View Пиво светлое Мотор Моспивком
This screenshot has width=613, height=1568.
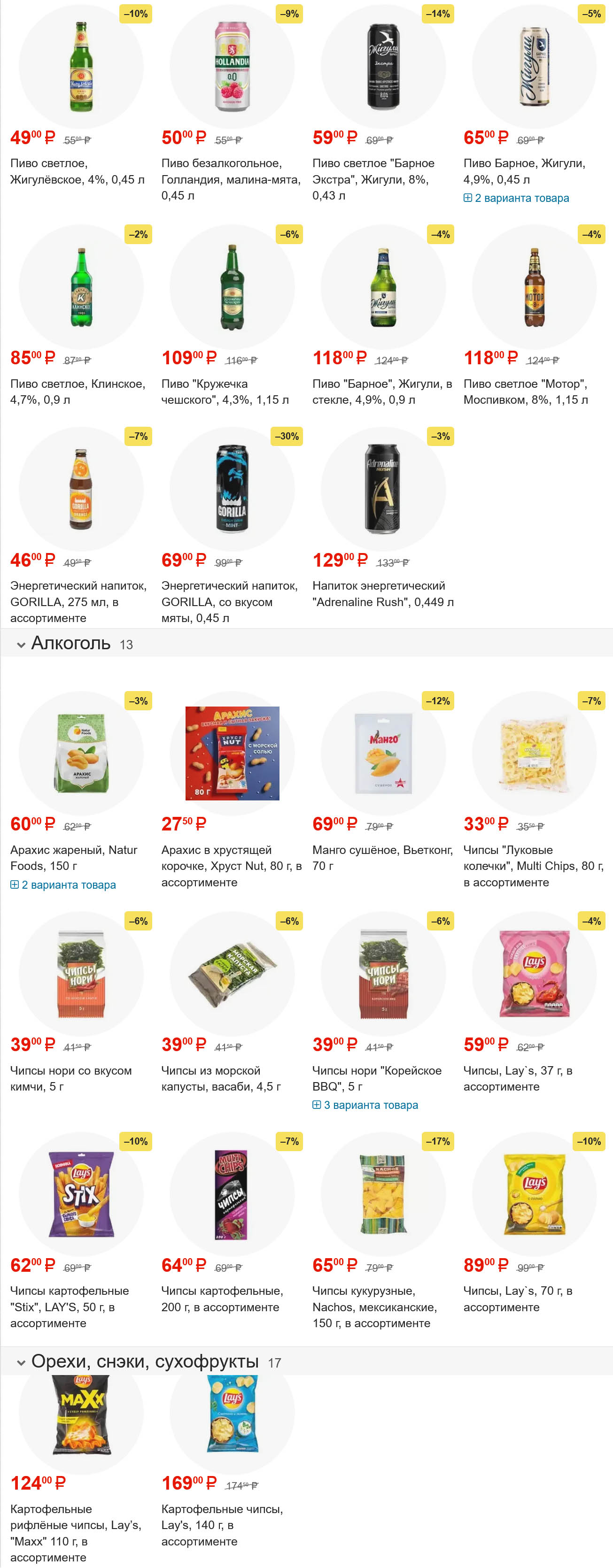tap(525, 392)
